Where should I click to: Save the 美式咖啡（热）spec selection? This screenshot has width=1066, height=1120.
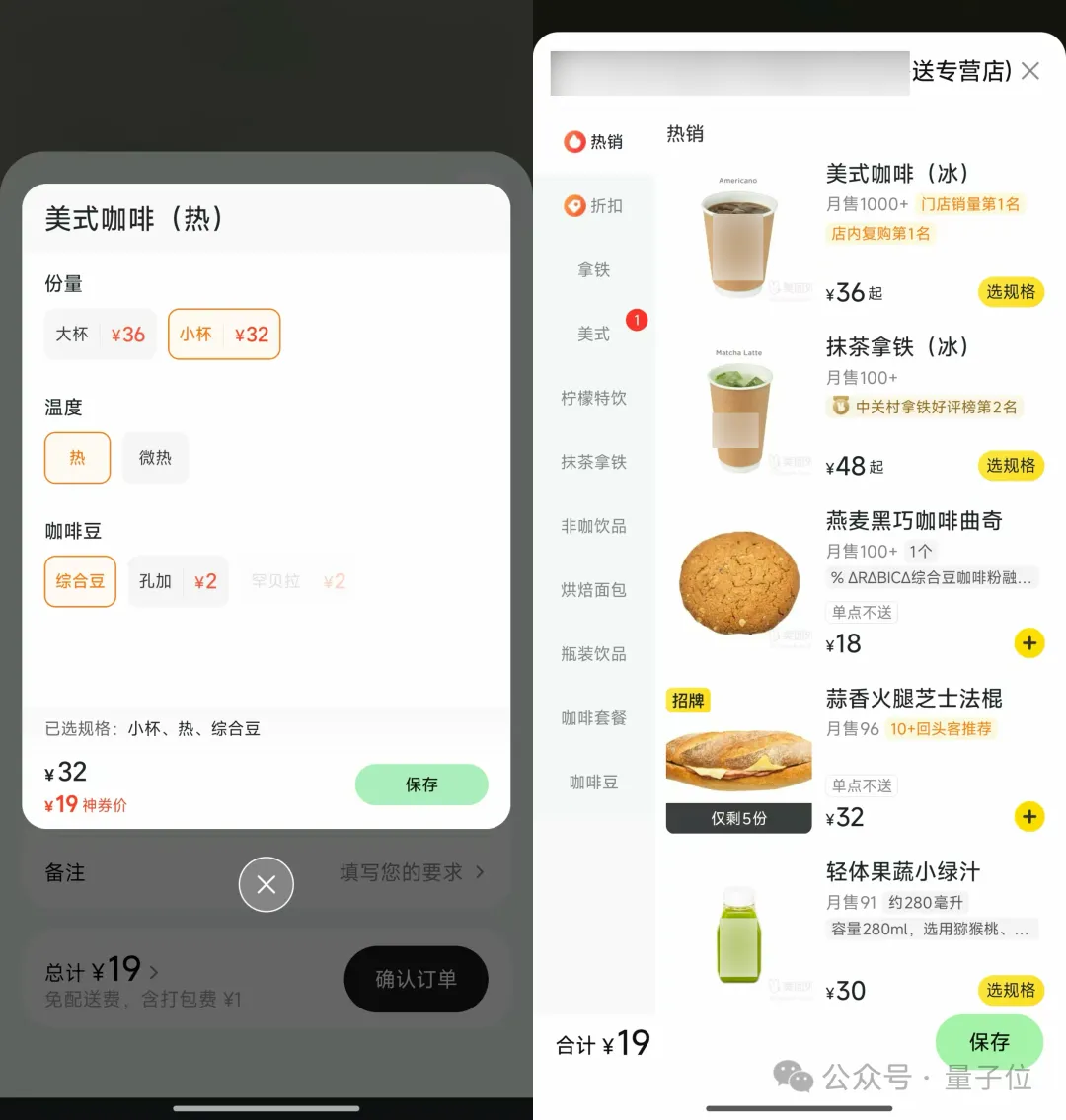[421, 784]
